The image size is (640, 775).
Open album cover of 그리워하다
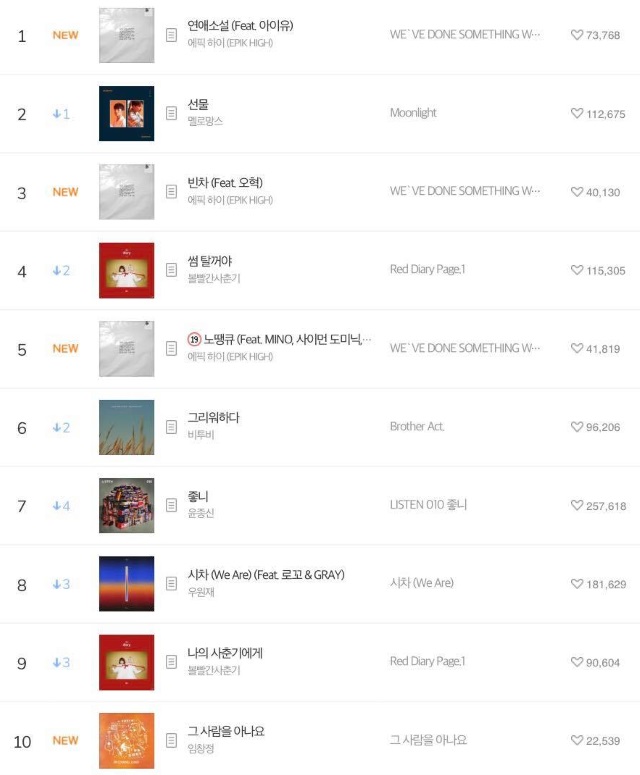tap(126, 427)
